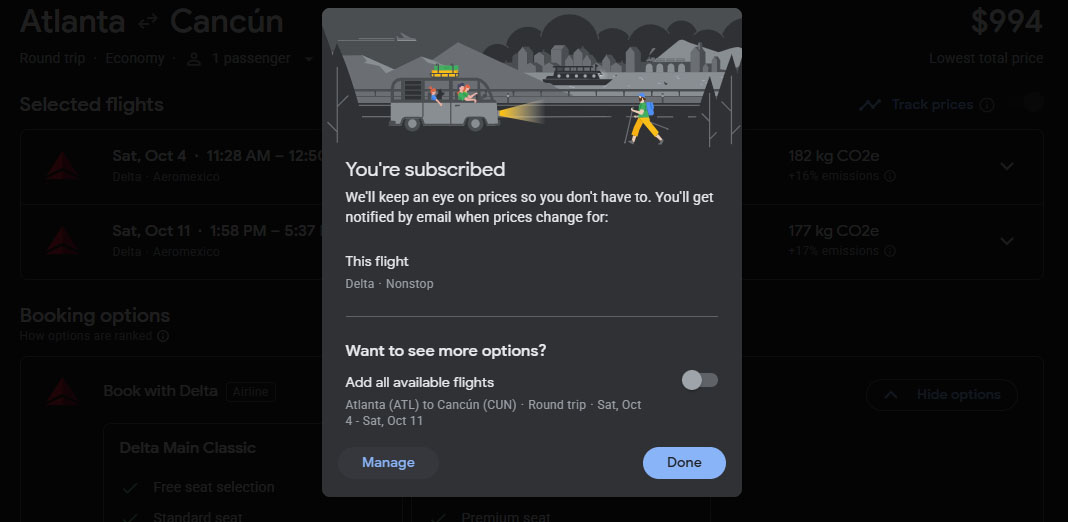Screen dimensions: 1068x522
Task: Tap Done to close the subscription dialog
Action: (684, 462)
